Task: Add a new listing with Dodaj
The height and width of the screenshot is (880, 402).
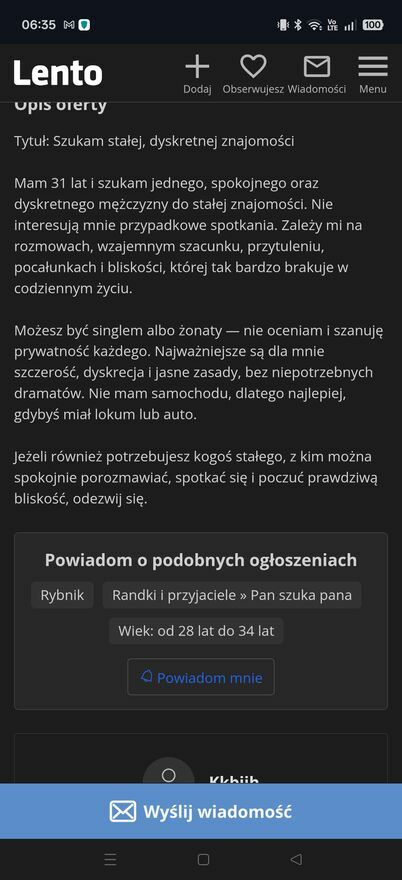Action: point(197,75)
